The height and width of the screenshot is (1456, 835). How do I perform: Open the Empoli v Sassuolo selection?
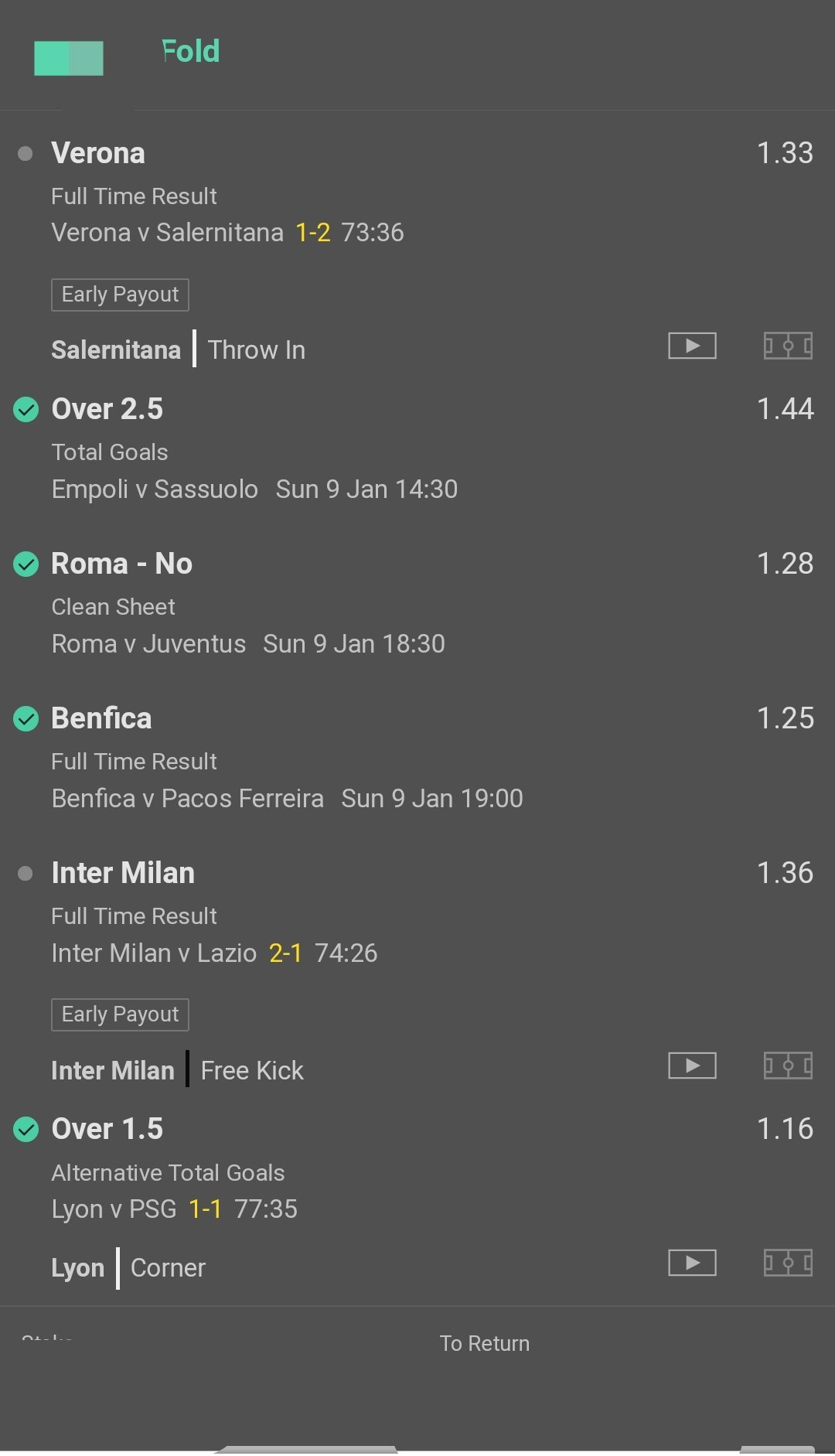[x=417, y=448]
